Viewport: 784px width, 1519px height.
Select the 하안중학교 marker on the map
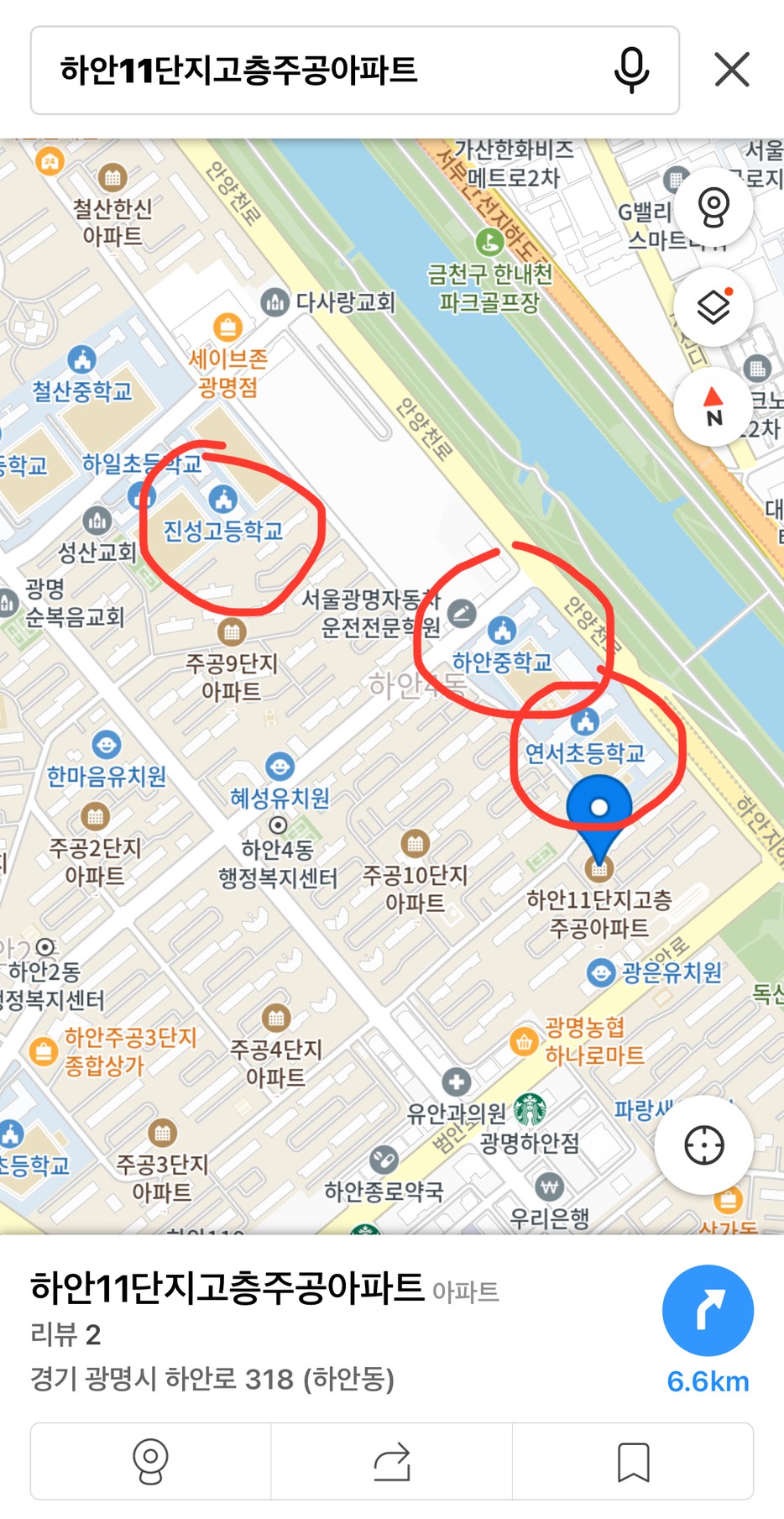[502, 630]
